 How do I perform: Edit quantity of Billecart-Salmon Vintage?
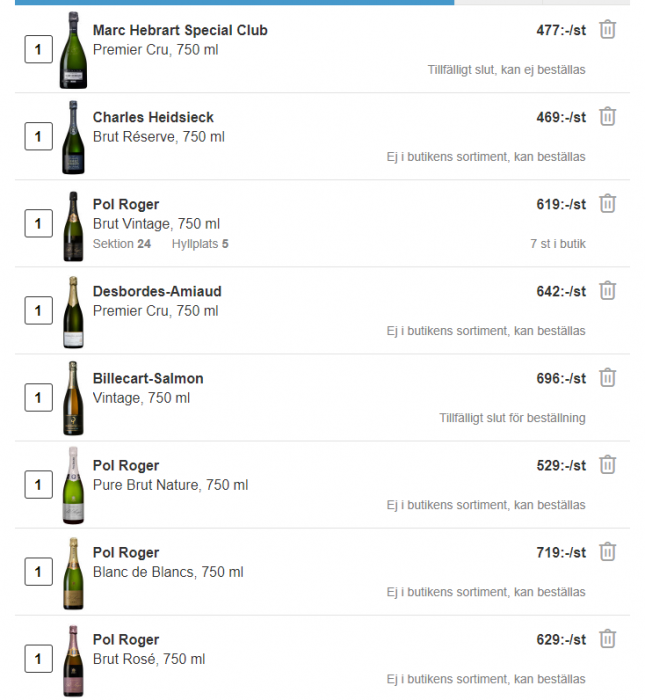[38, 398]
